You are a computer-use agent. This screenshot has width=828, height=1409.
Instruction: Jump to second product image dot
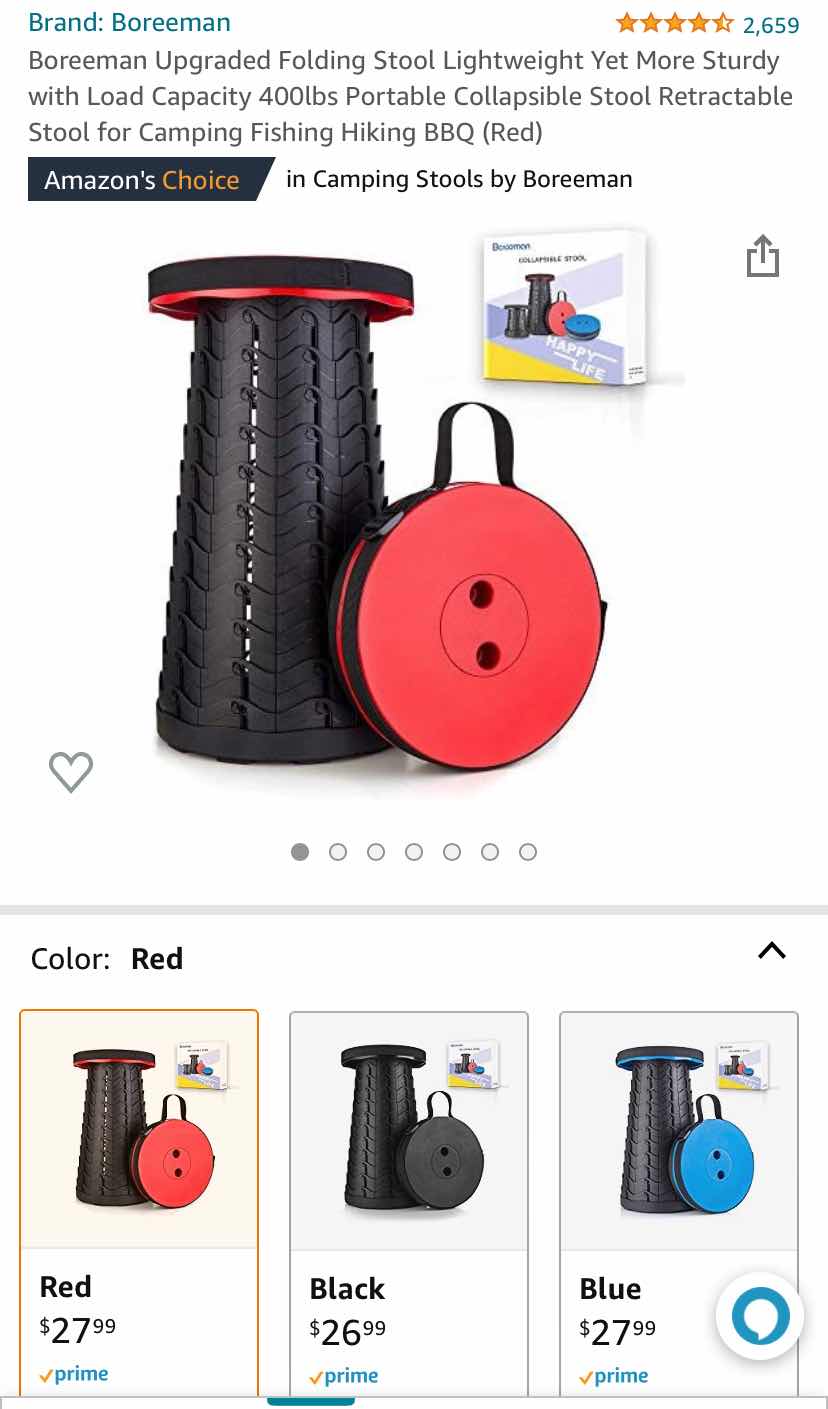[x=338, y=852]
